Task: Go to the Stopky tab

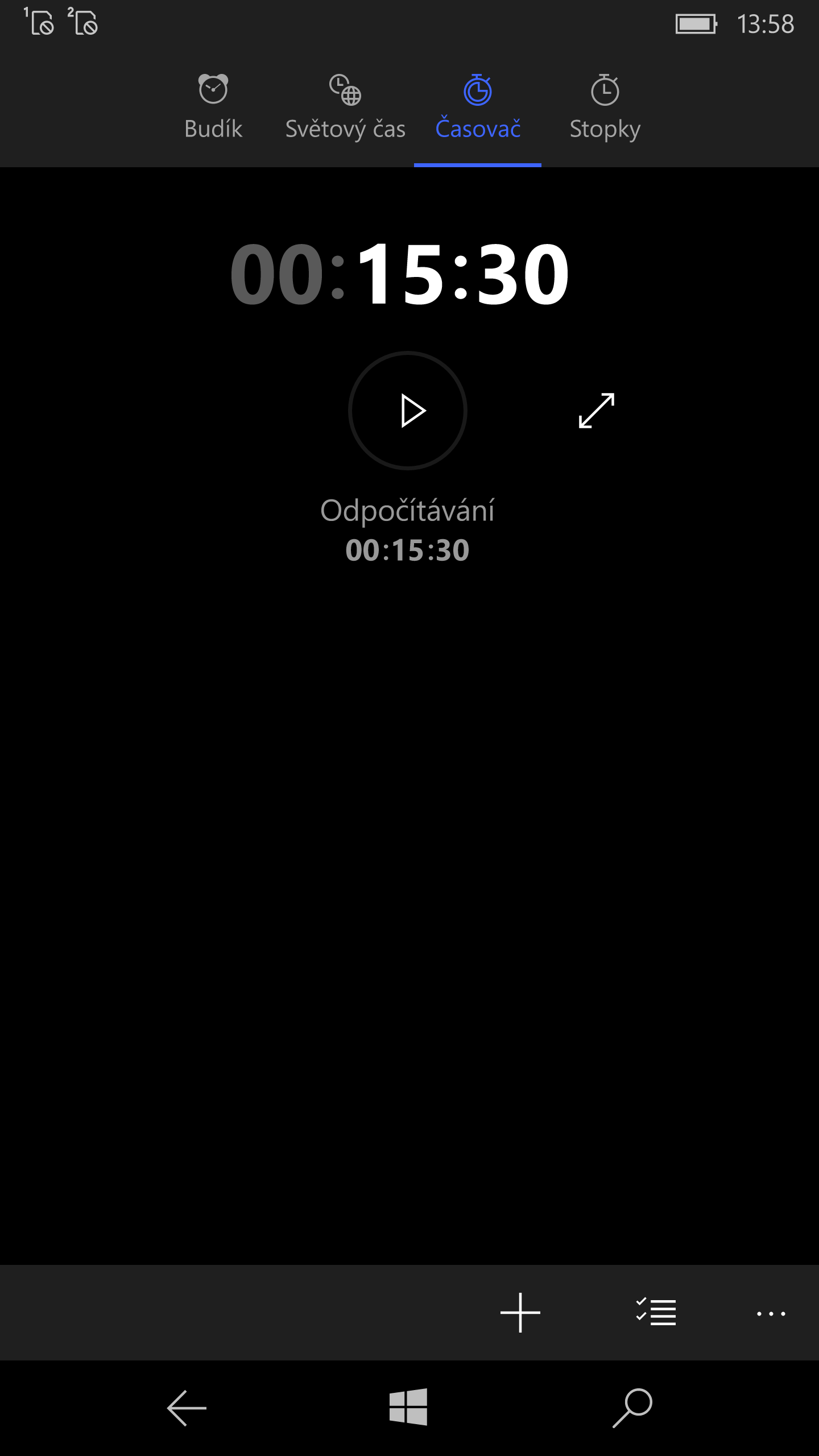Action: coord(605,107)
